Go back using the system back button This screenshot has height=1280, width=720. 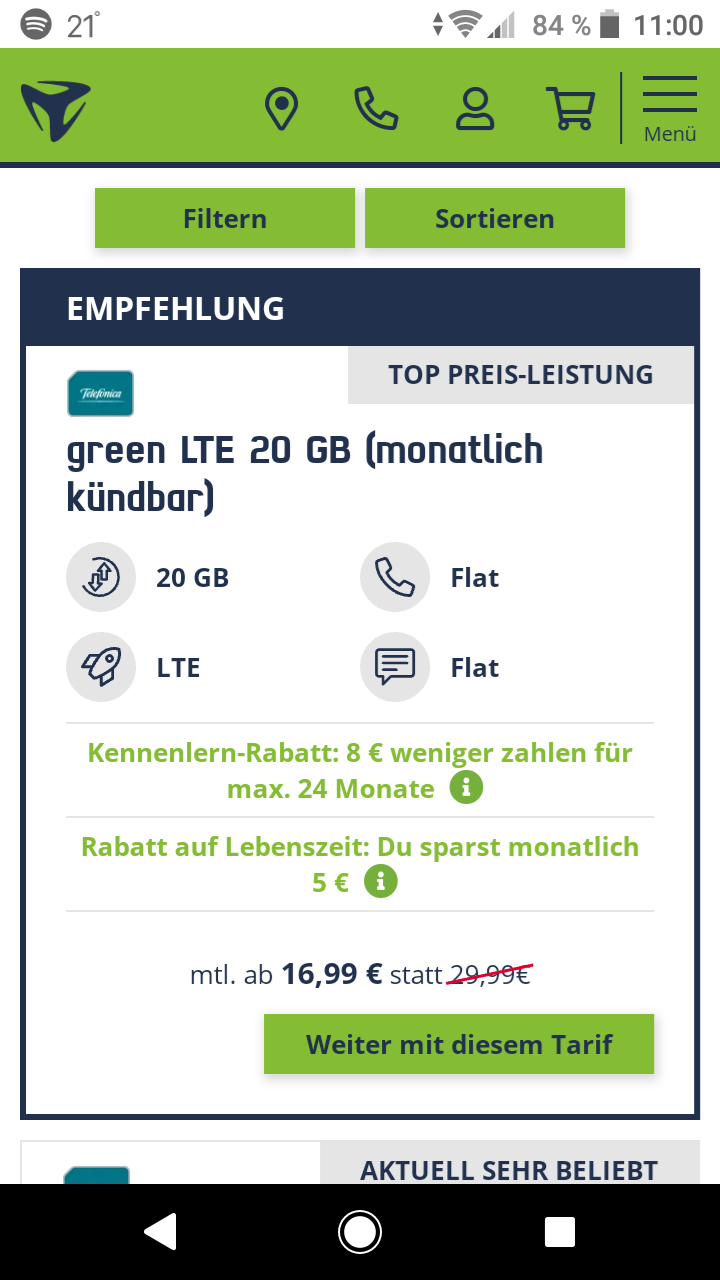click(160, 1232)
